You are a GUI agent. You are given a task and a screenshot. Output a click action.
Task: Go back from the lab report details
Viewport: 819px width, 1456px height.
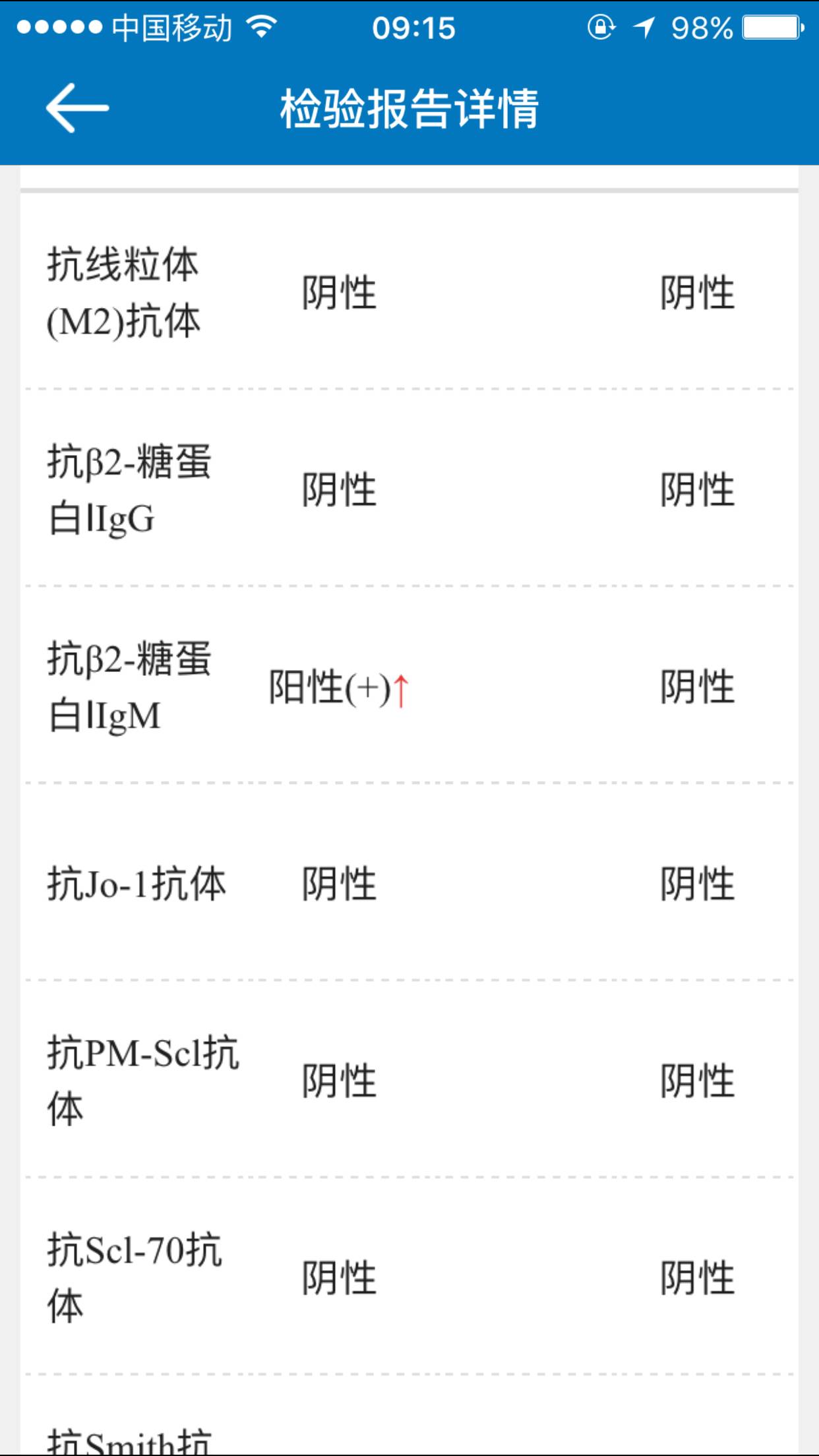point(77,107)
